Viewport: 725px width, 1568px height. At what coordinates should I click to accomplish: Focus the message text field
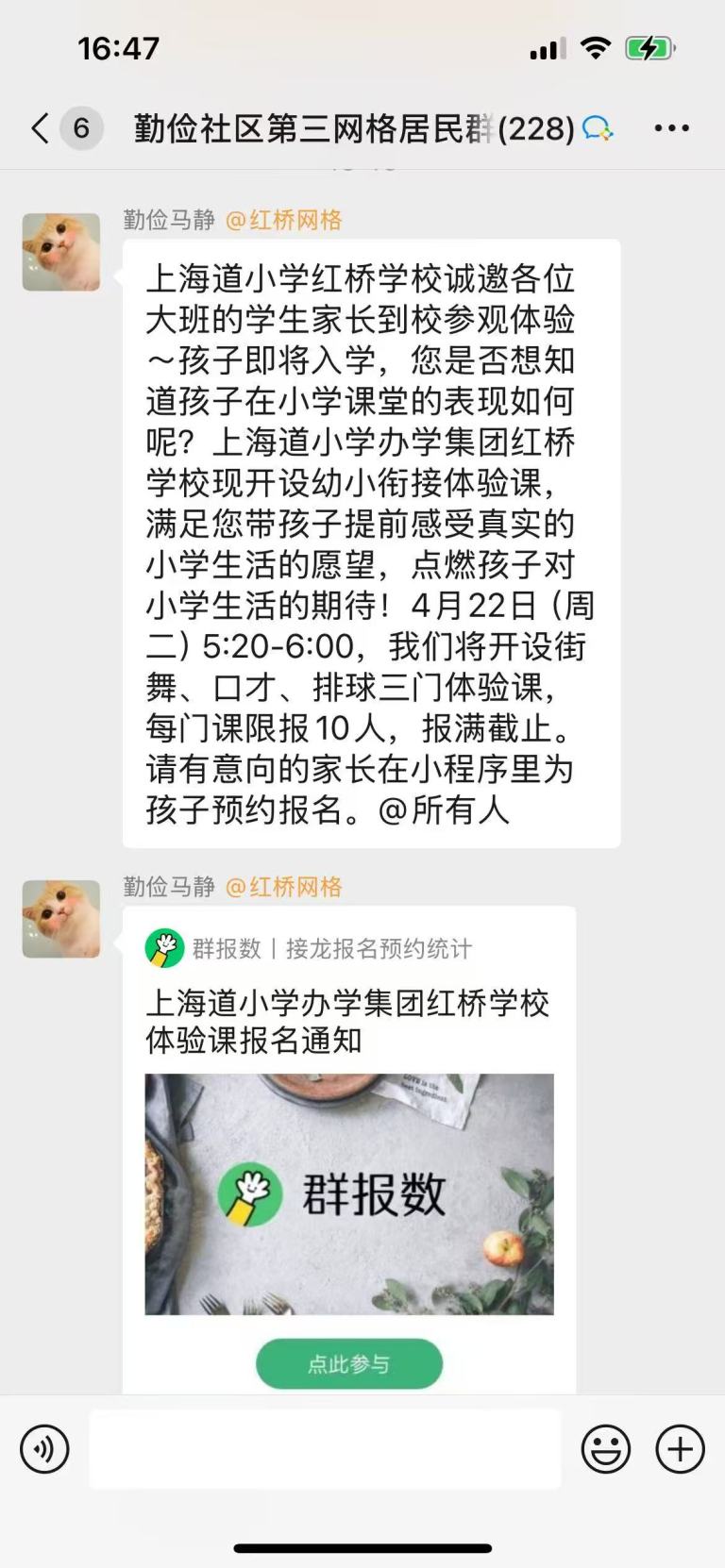[x=325, y=1448]
